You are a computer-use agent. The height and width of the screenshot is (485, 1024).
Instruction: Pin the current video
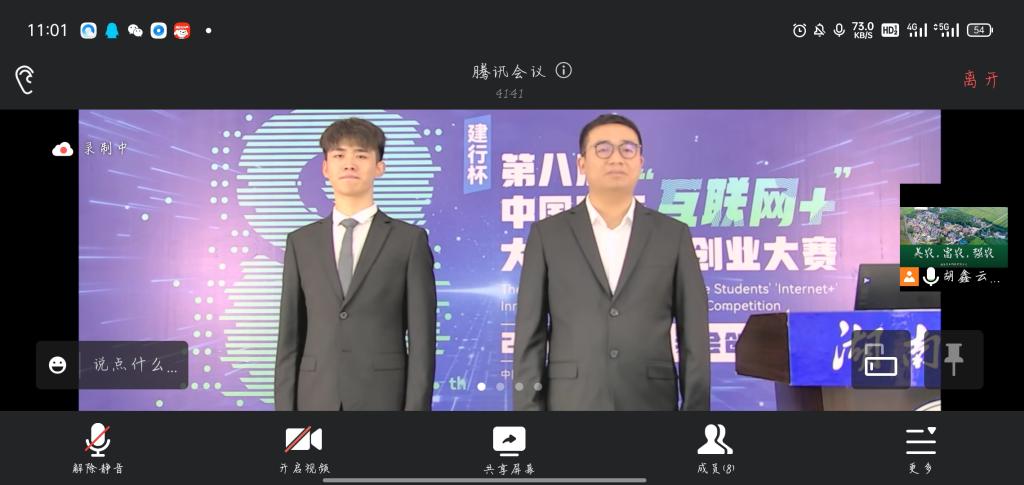coord(953,360)
